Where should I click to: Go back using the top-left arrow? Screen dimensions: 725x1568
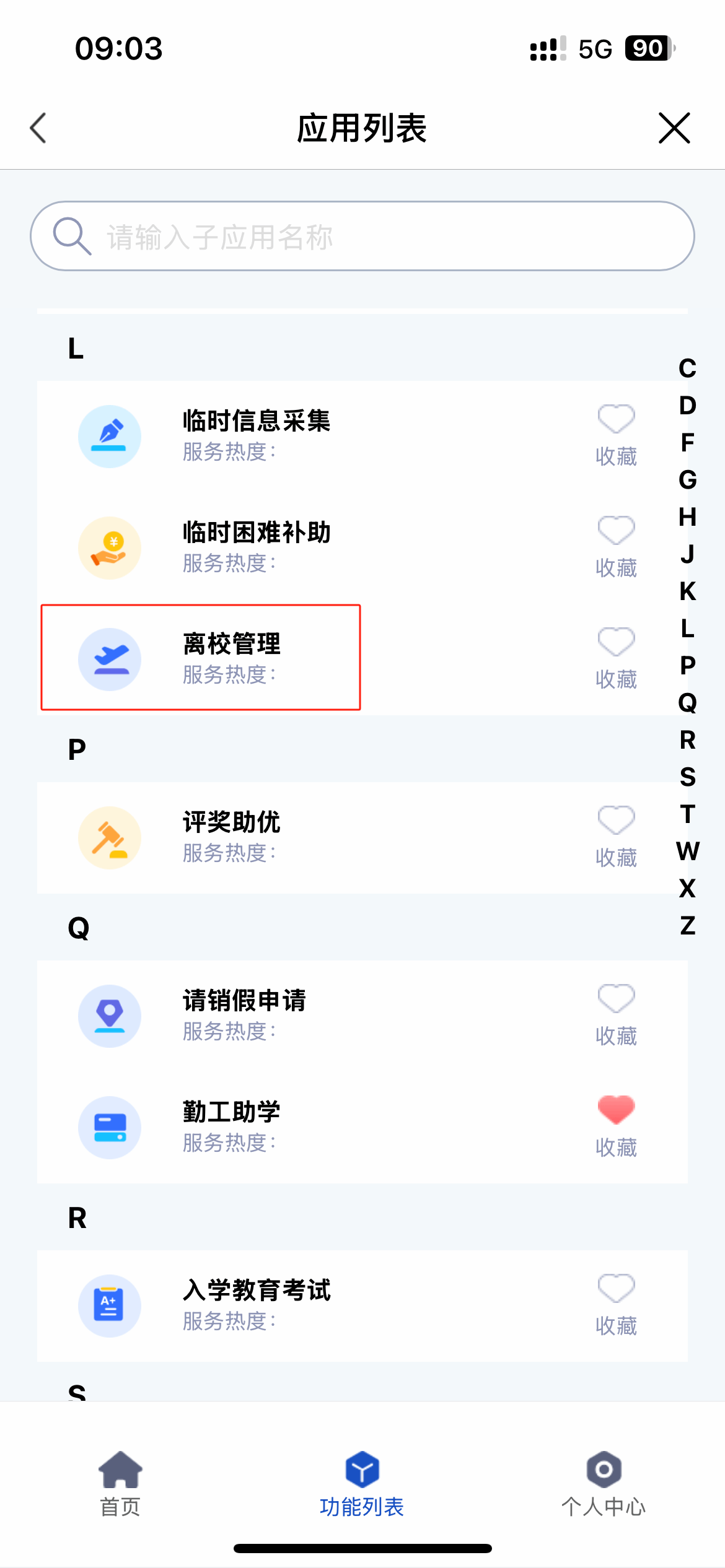click(38, 128)
